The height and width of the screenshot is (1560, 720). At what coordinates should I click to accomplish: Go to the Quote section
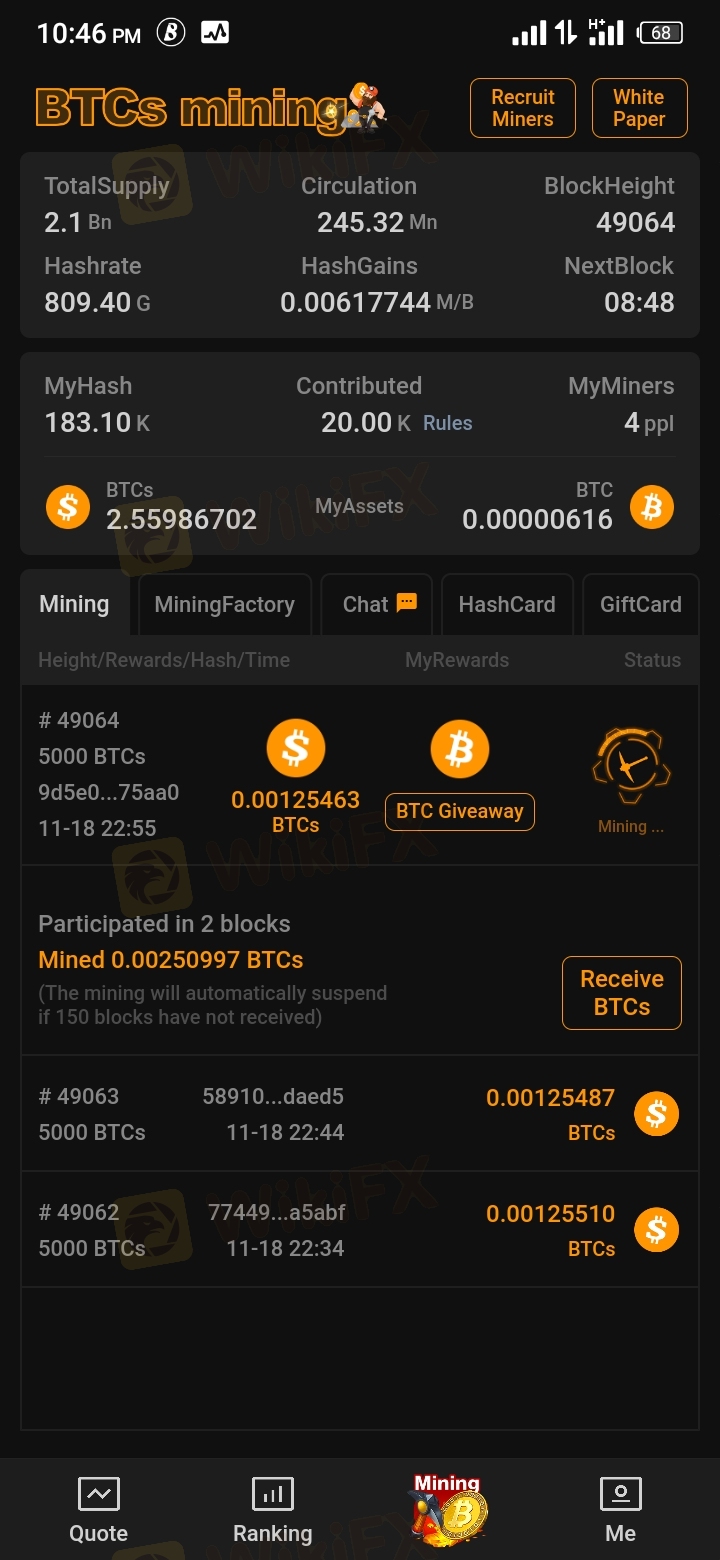[x=98, y=1510]
